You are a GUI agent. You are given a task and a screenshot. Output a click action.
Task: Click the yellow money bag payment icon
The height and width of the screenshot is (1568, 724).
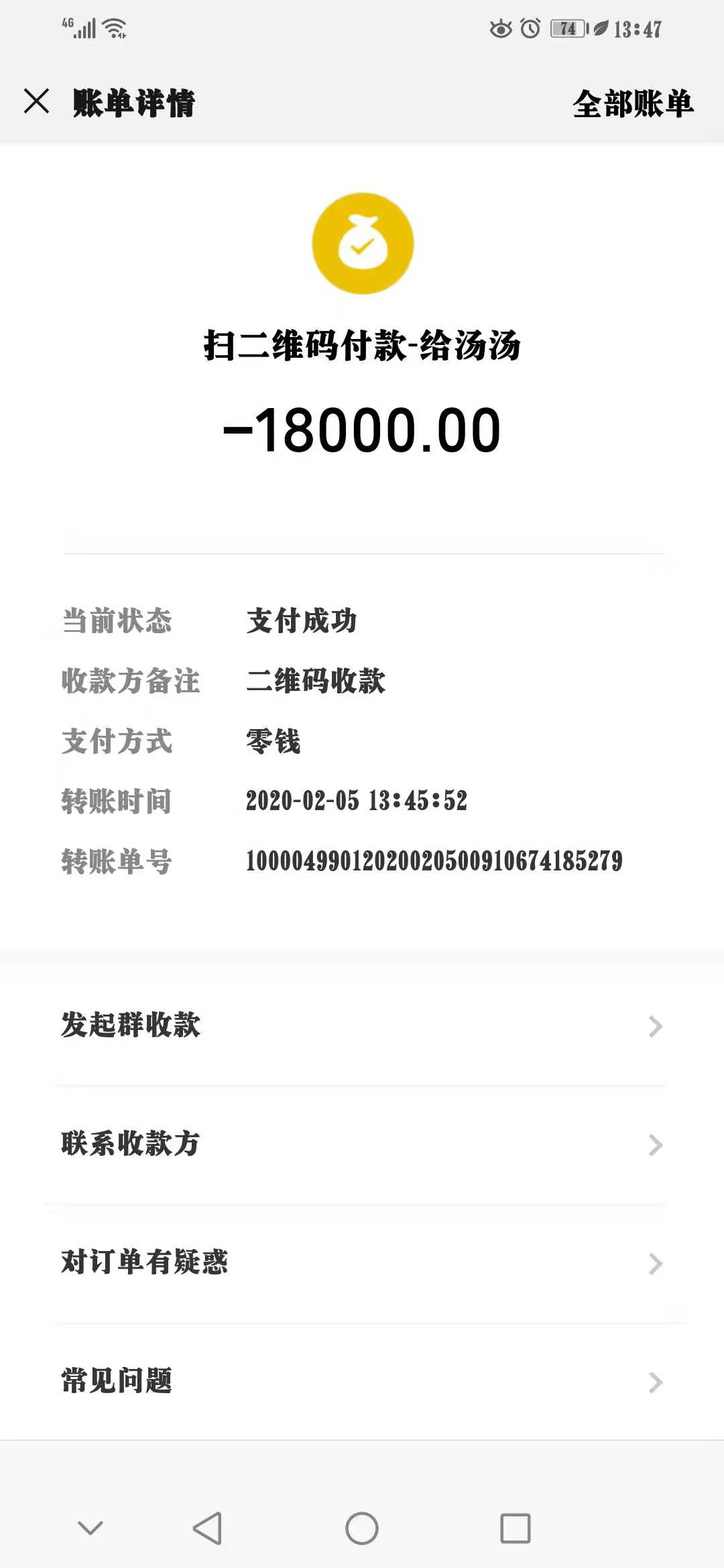362,243
